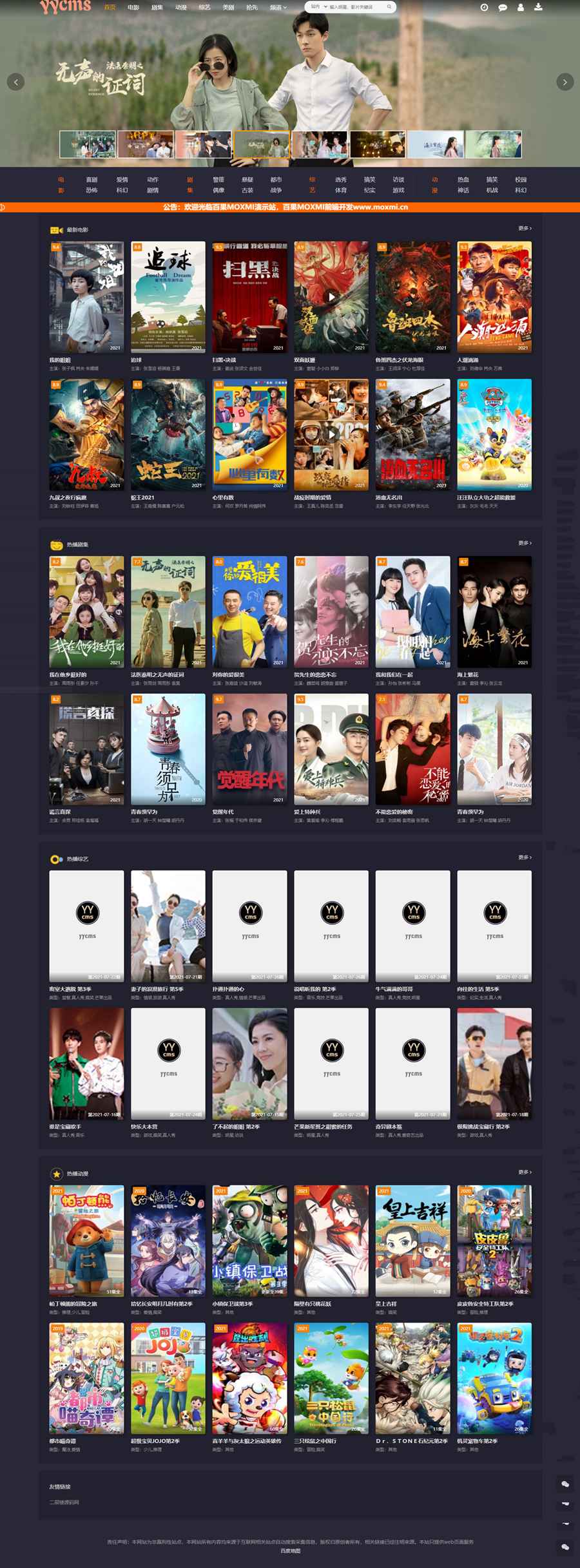Open the drama 觉醒年代
The image size is (580, 1568).
[x=249, y=749]
